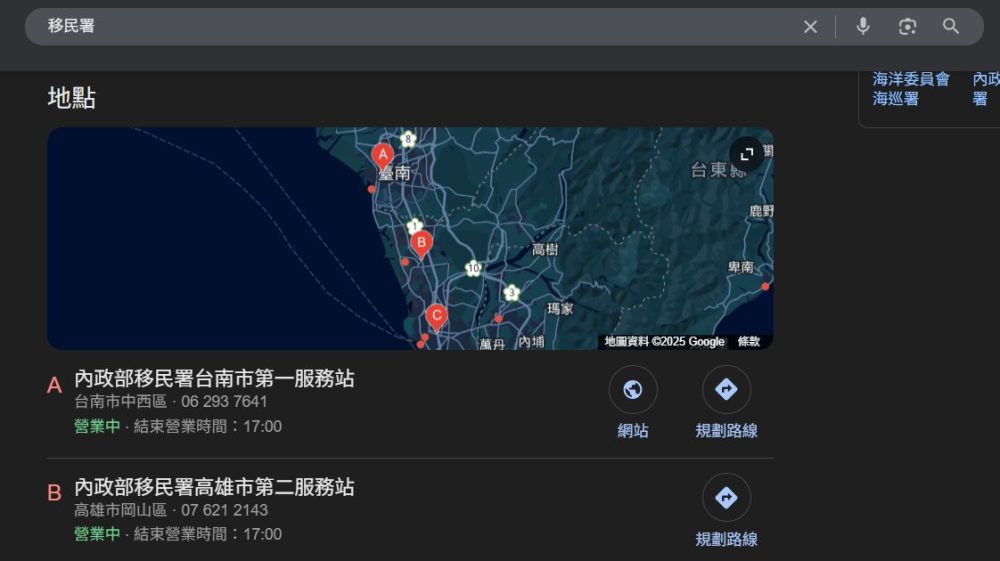Open 內政部移民署台南市第一服務站 result
This screenshot has width=1000, height=561.
click(214, 379)
